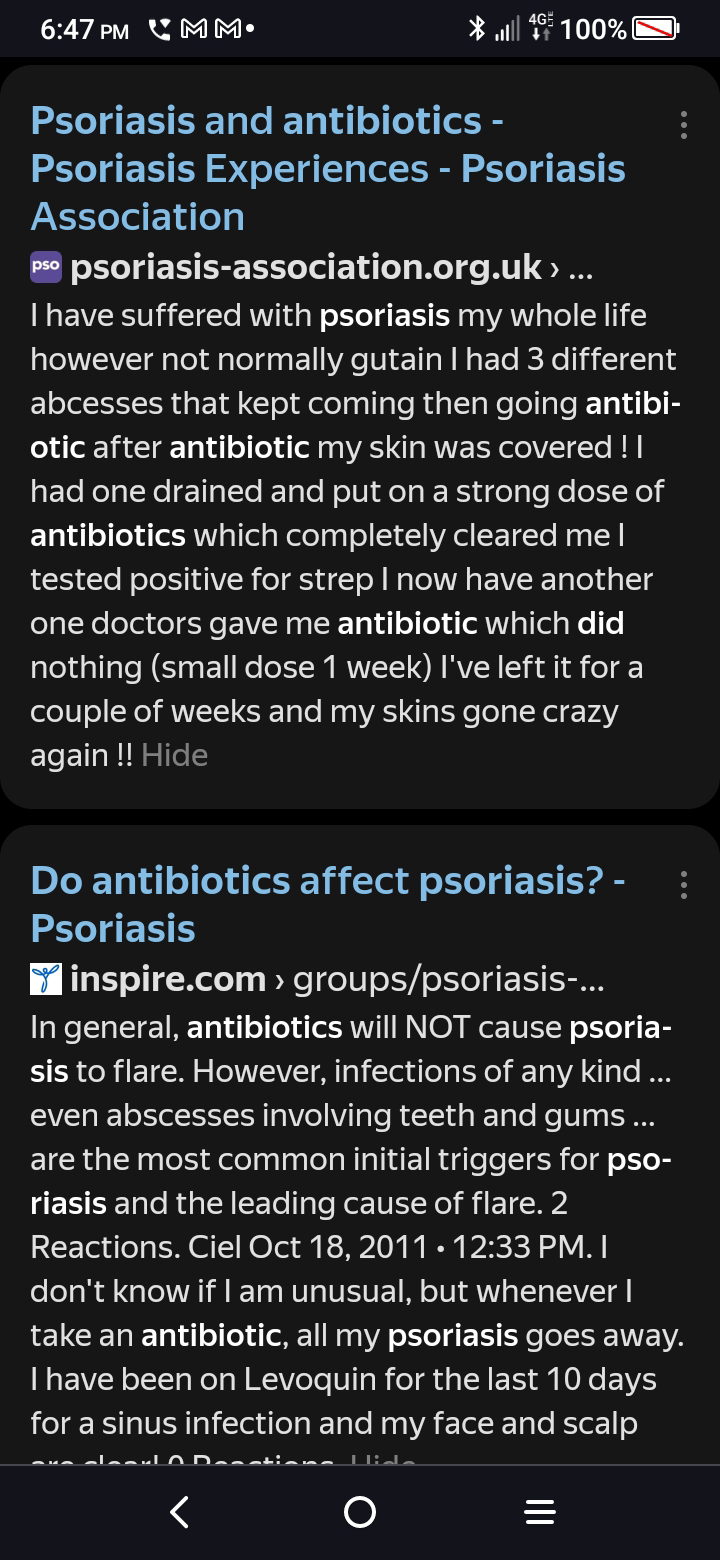Open overflow menu for inspire.com result

point(684,885)
